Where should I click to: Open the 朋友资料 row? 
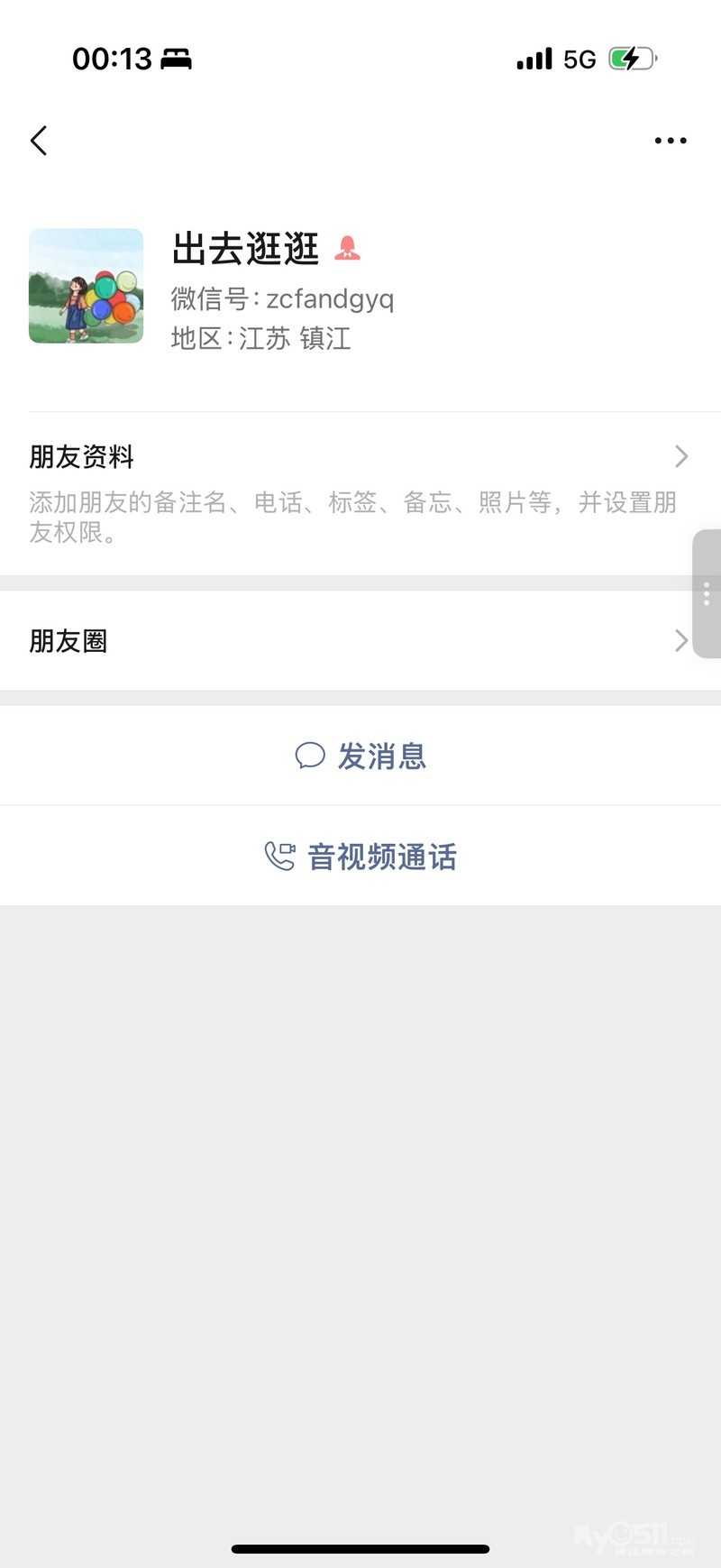click(x=359, y=458)
